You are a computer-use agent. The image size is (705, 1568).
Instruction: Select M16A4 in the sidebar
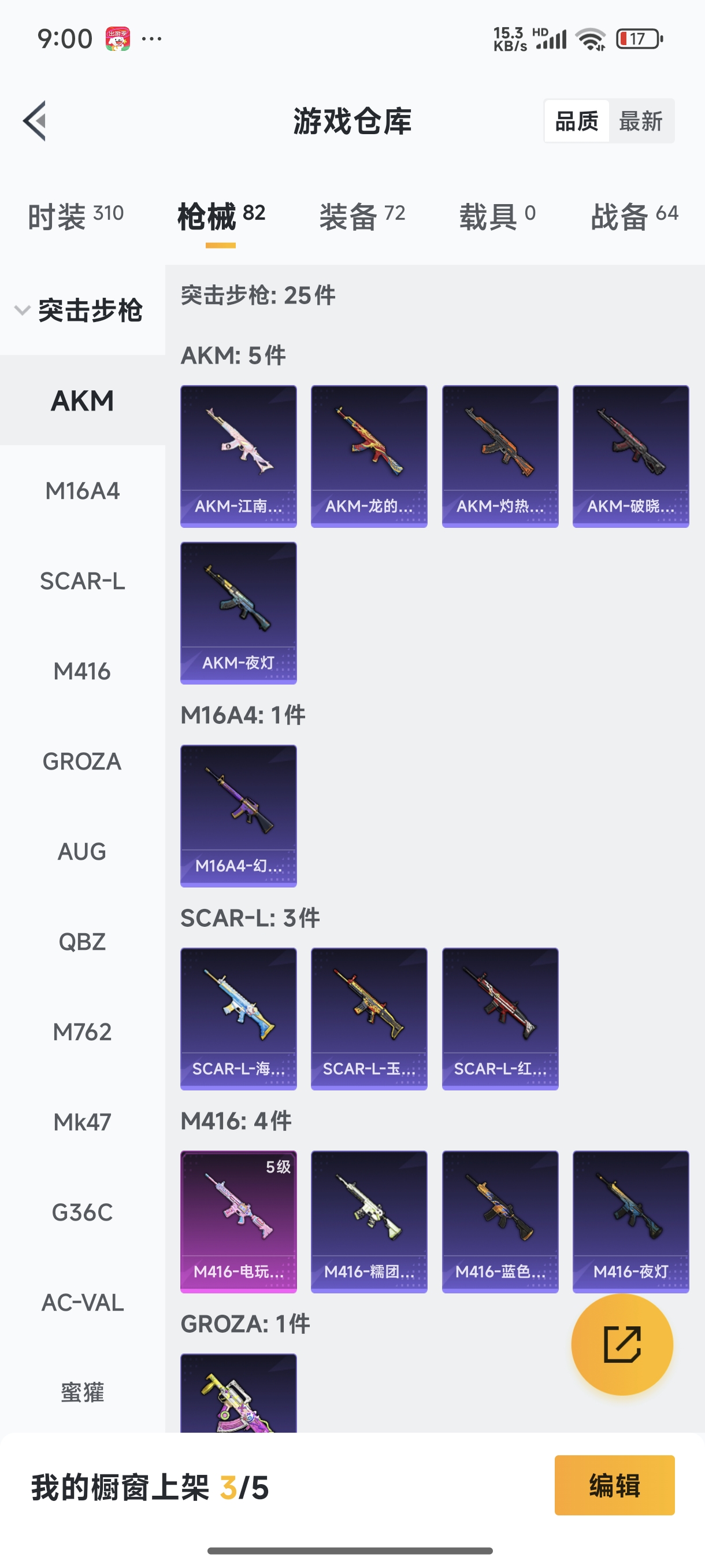[x=82, y=491]
